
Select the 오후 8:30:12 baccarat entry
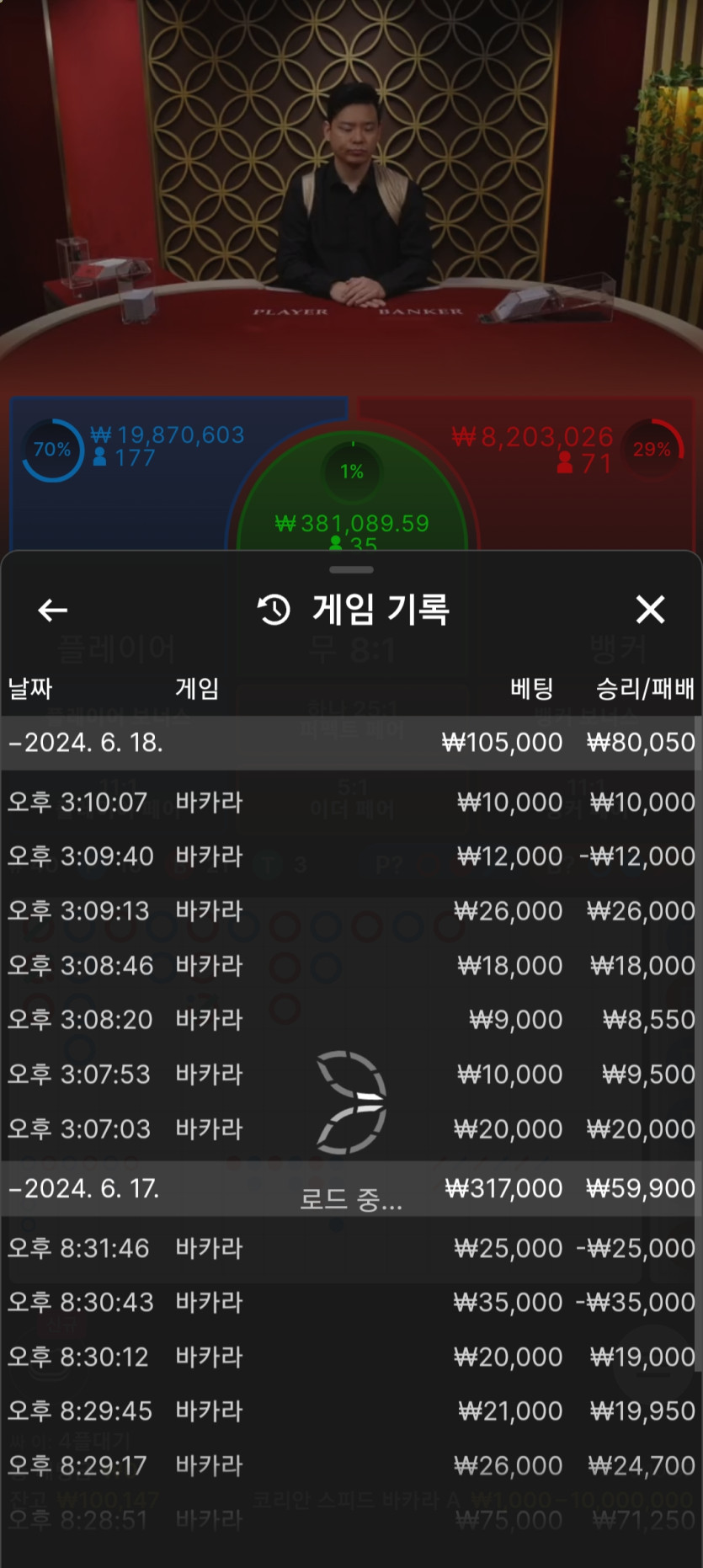coord(351,1357)
